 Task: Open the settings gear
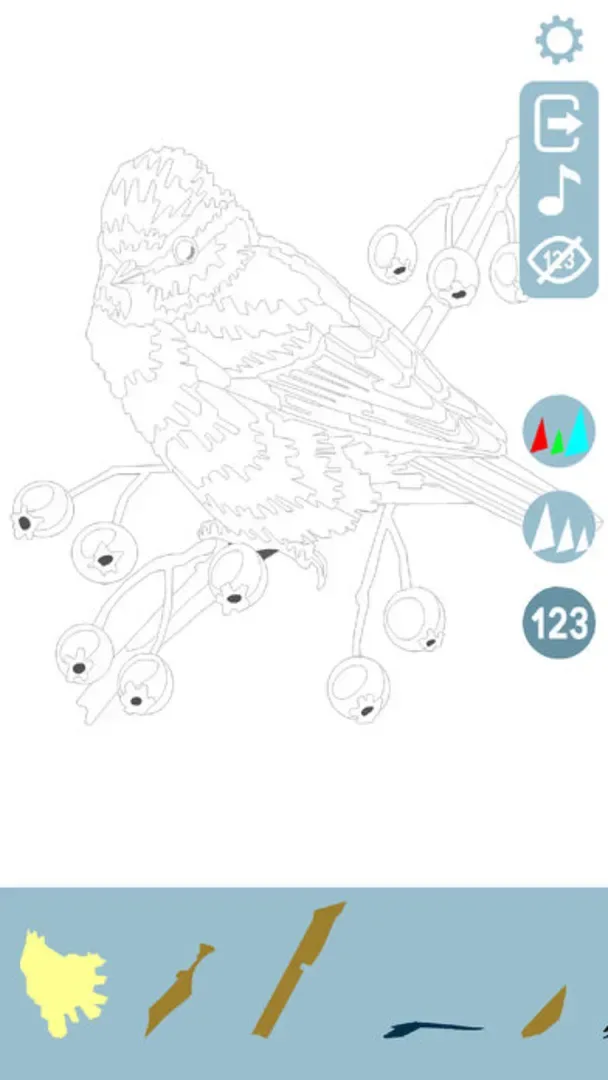(559, 41)
